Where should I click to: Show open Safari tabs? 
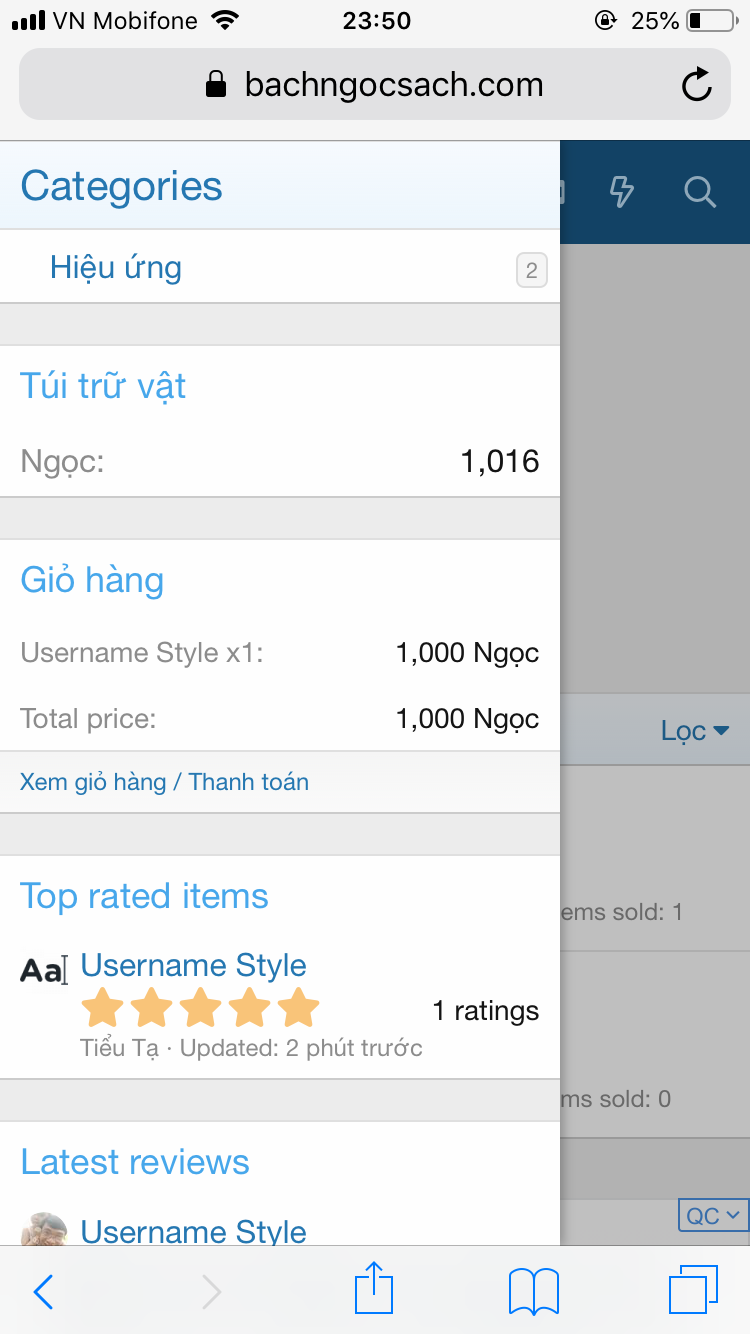[692, 1290]
